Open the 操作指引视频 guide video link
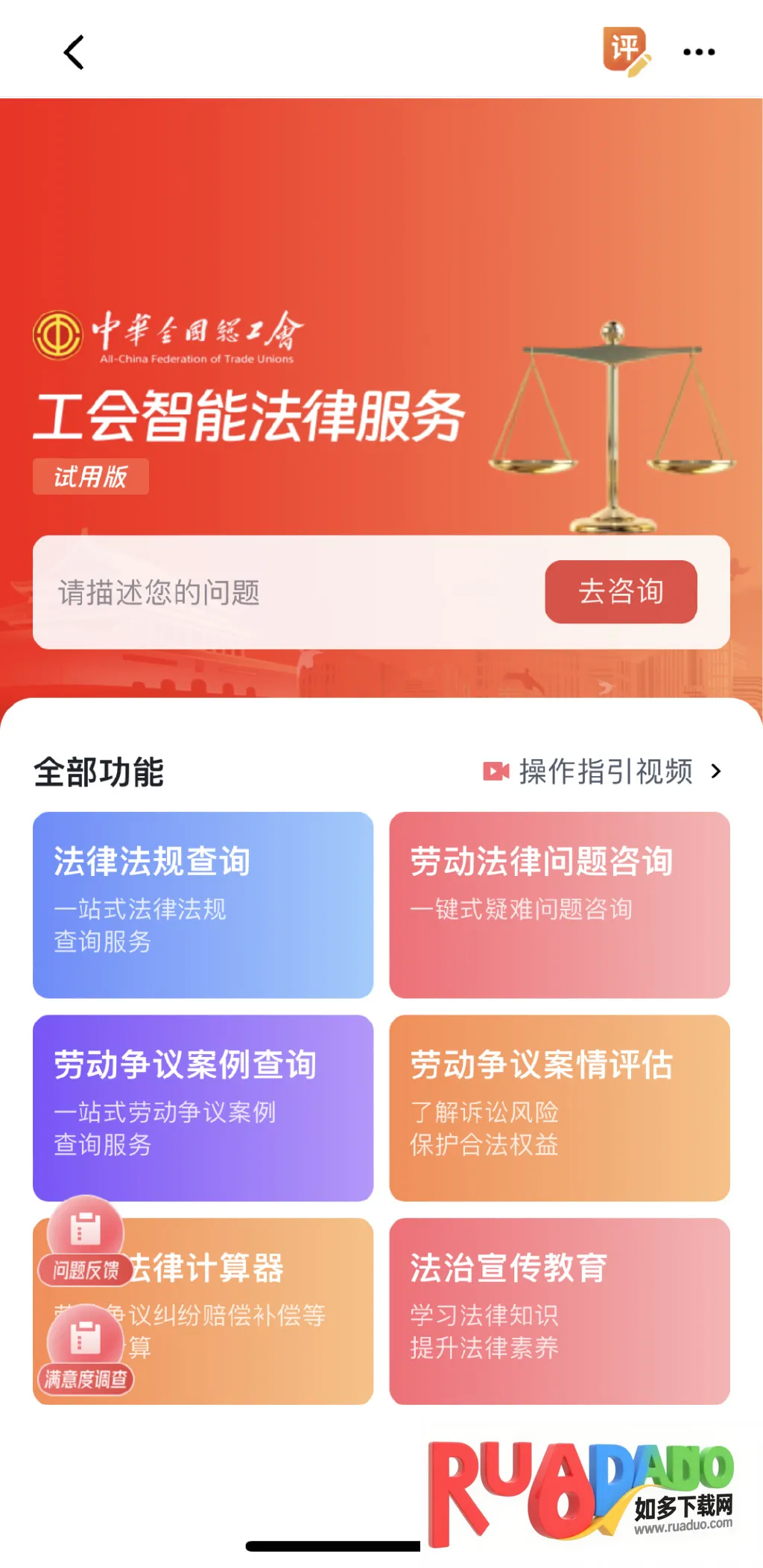This screenshot has height=1568, width=763. pyautogui.click(x=604, y=772)
